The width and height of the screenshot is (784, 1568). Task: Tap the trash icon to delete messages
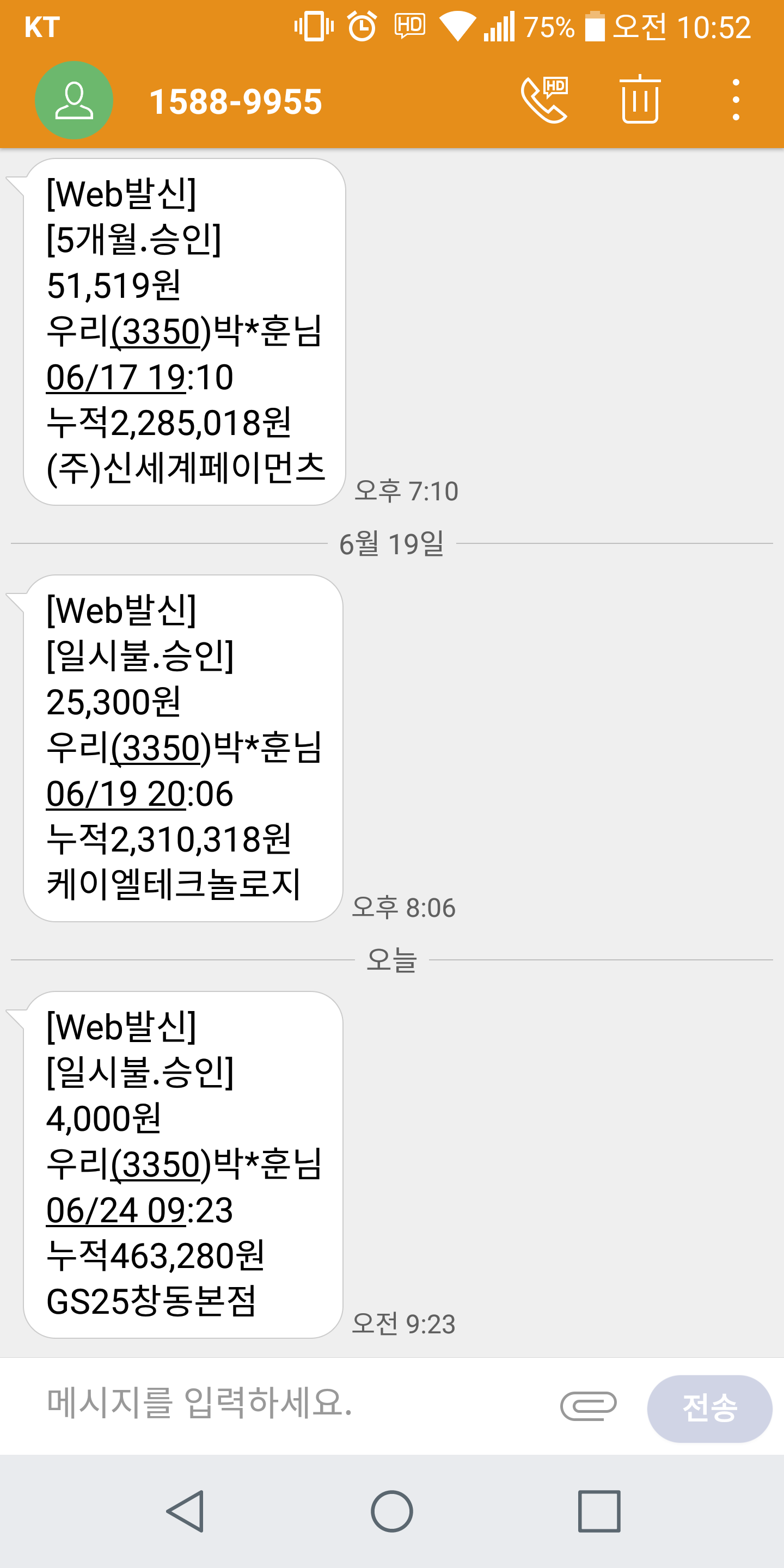(640, 99)
